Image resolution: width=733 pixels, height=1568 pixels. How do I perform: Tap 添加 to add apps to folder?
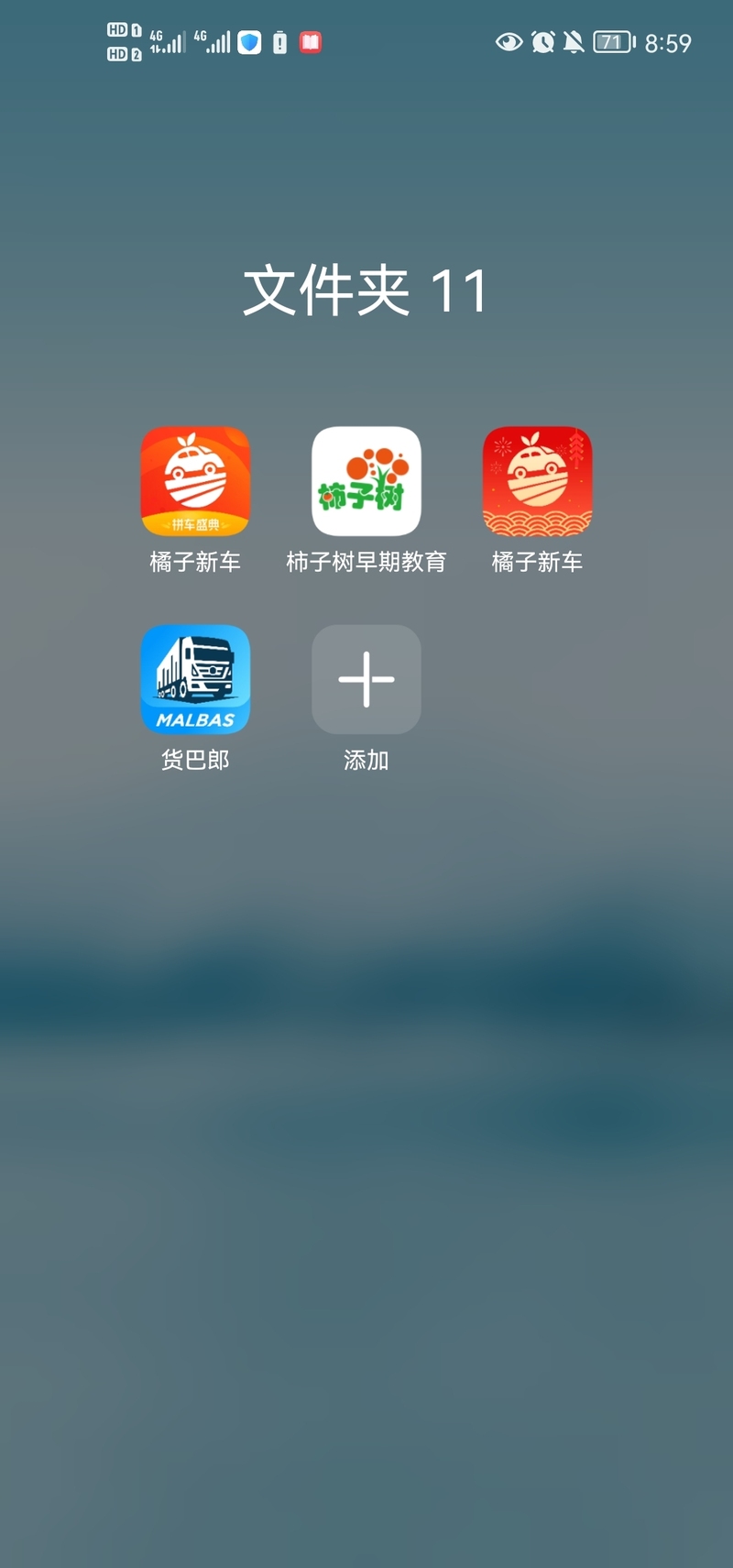[366, 680]
